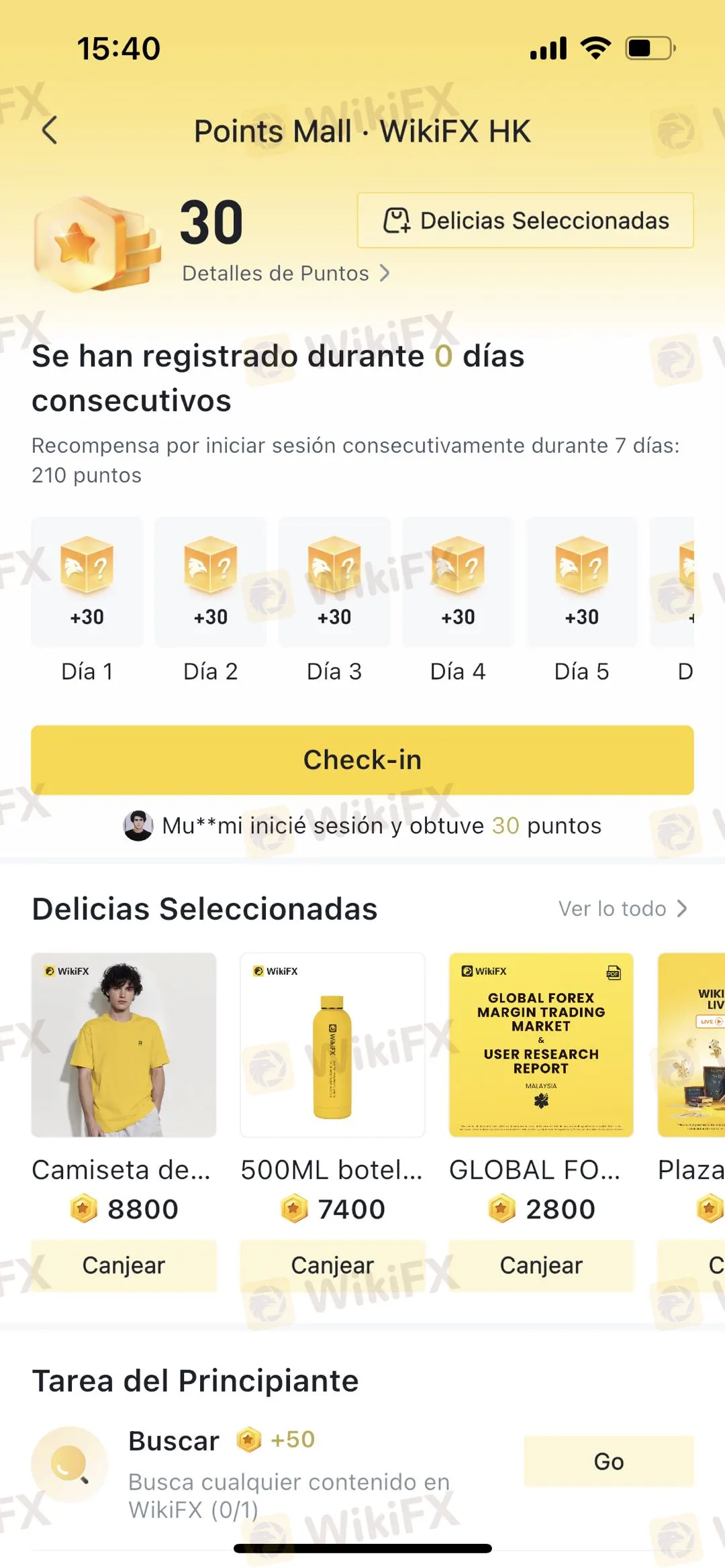Tap the yellow Check-in button
Screen dimensions: 725x1568
click(x=362, y=760)
